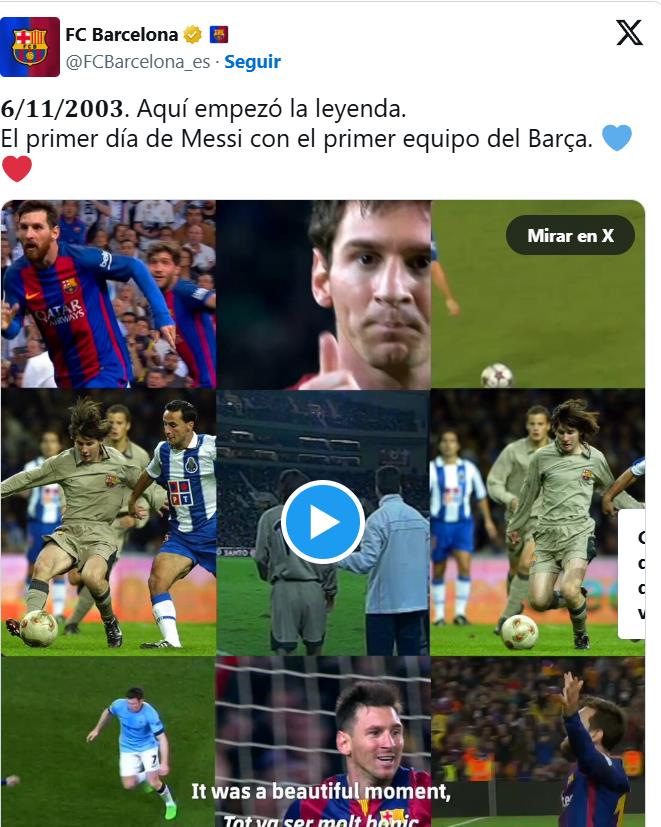Follow FC Barcelona via Seguir link

[x=252, y=62]
